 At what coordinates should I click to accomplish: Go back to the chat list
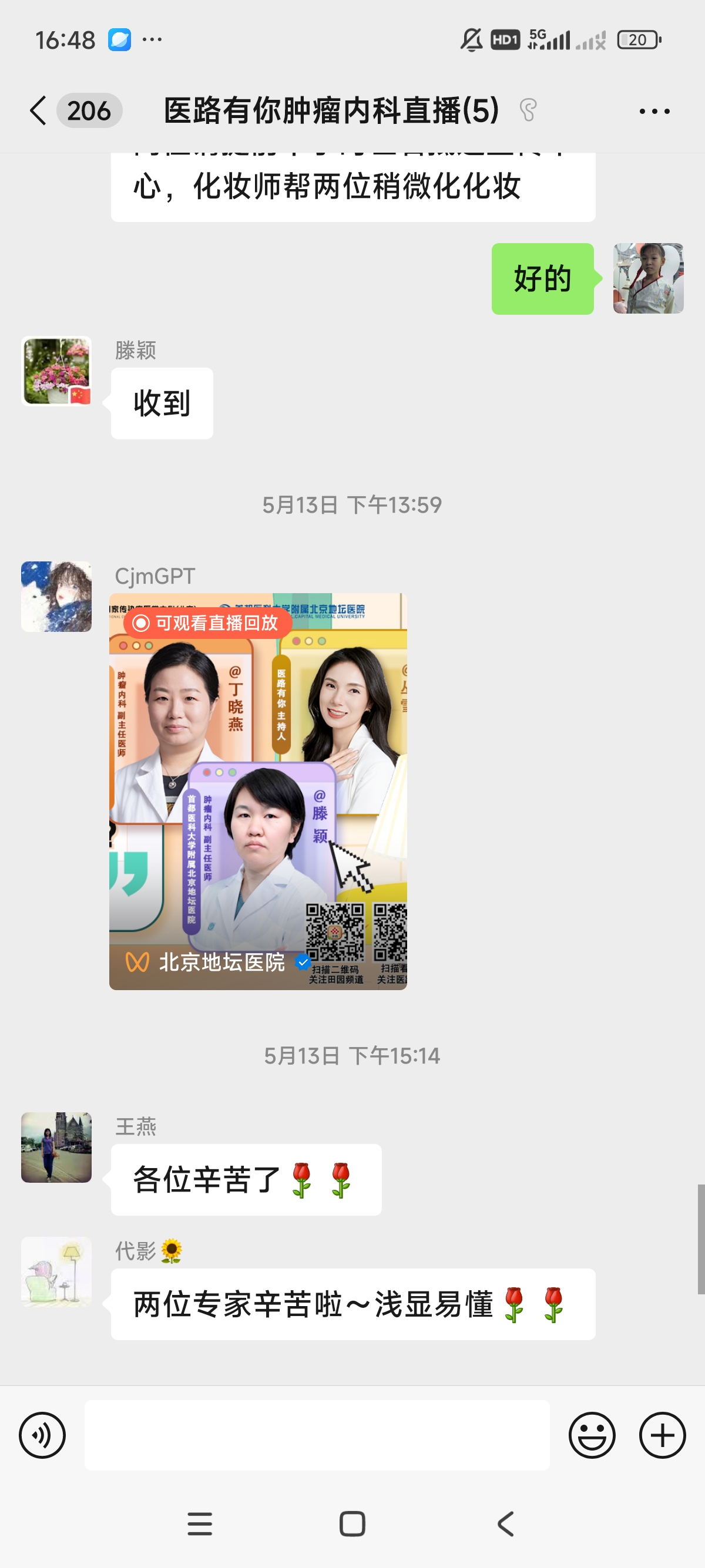click(x=38, y=111)
